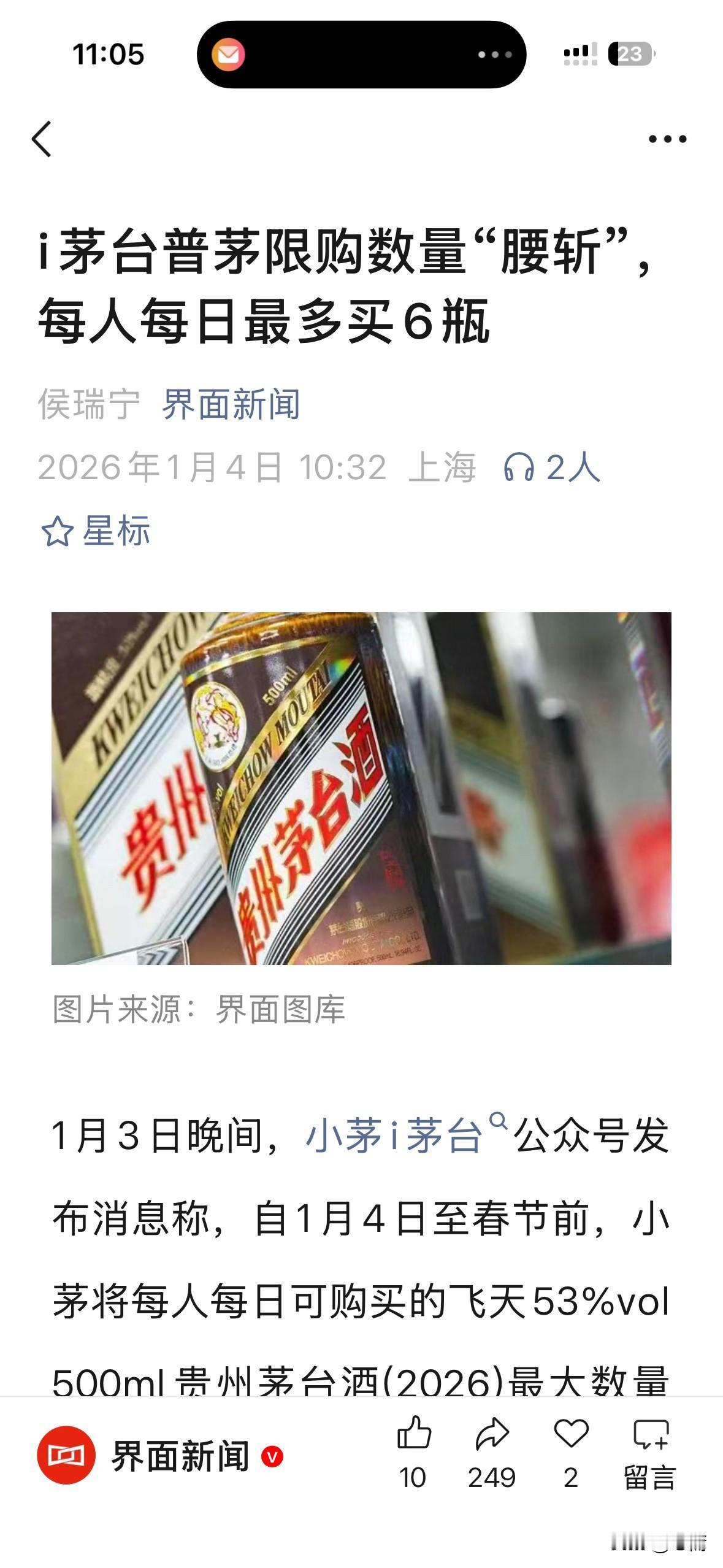Tap the cellular signal icon in status bar
Viewport: 723px width, 1568px height.
point(579,53)
